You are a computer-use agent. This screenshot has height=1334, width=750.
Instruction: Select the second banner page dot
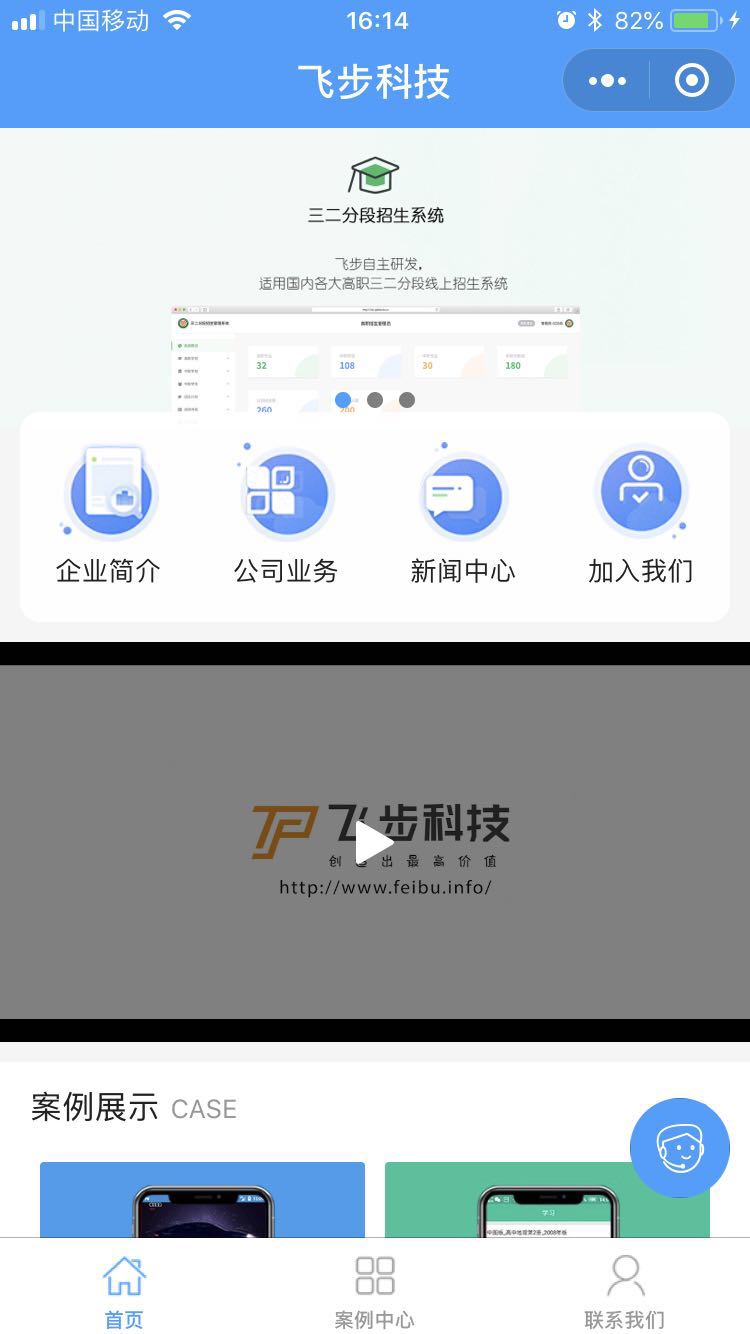(x=375, y=400)
